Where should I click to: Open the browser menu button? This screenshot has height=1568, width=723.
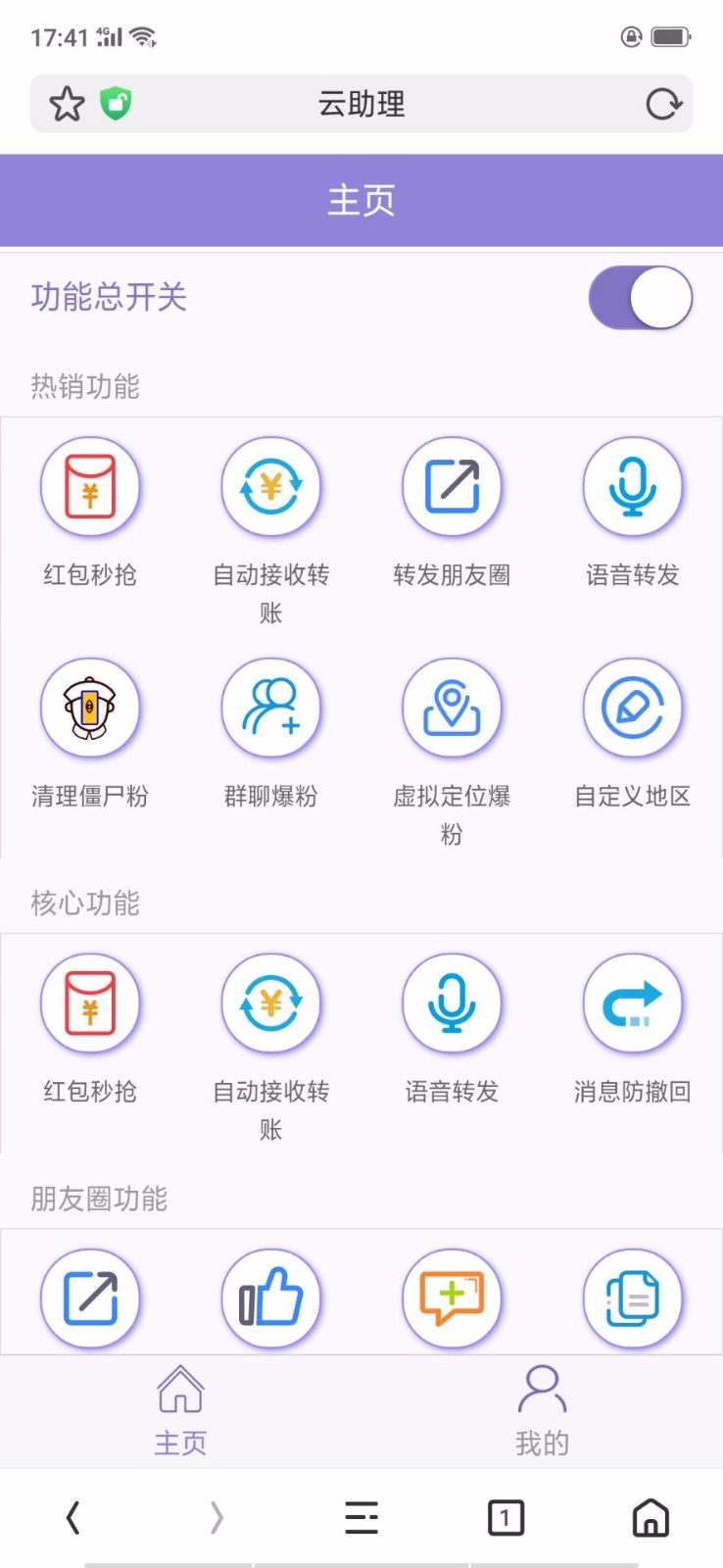(x=361, y=1517)
